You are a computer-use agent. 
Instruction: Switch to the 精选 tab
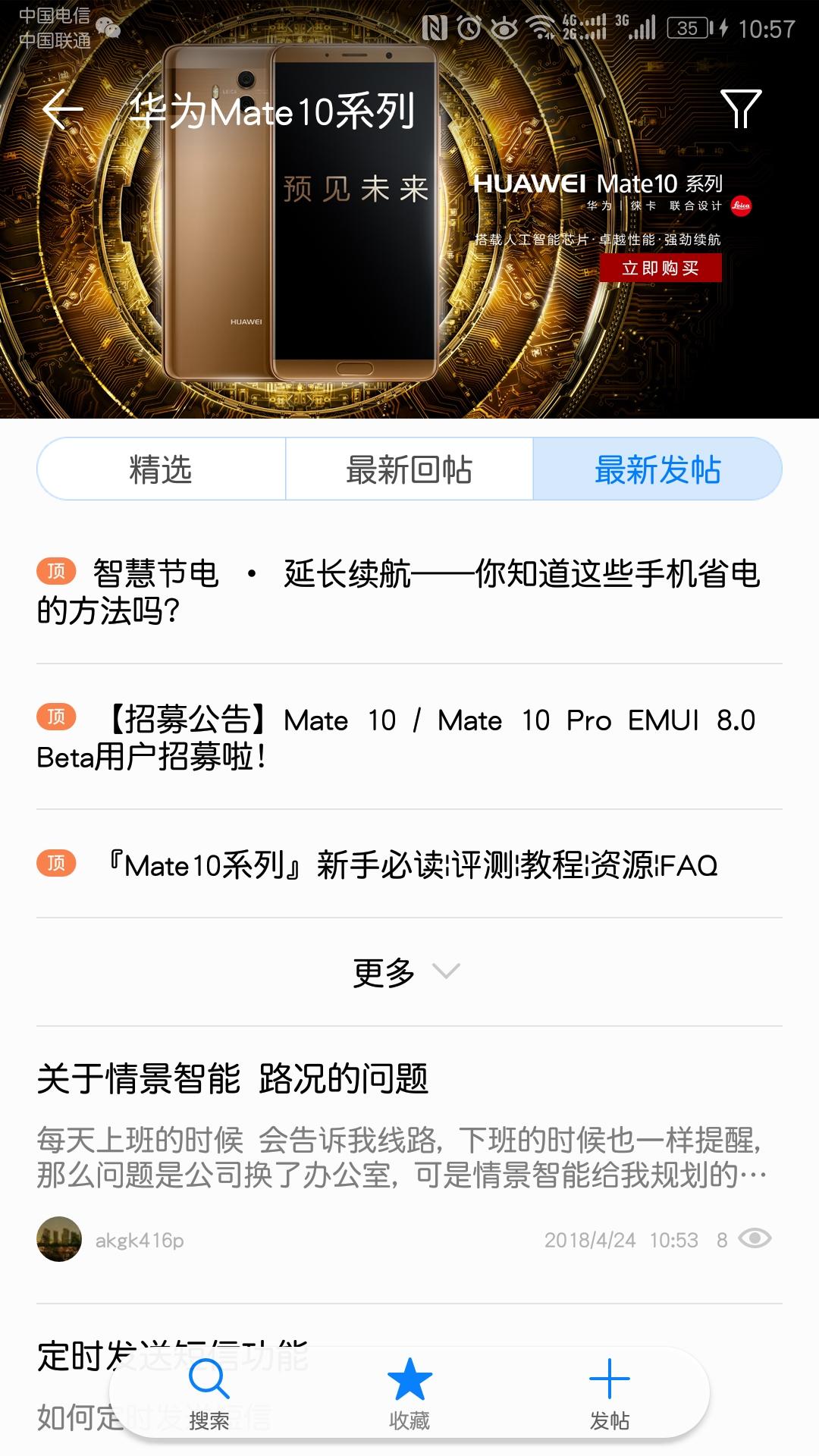coord(162,469)
